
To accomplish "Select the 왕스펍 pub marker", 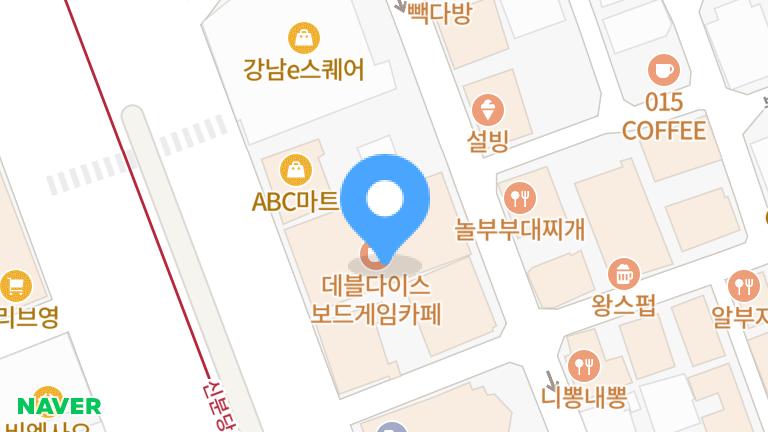I will [x=624, y=273].
